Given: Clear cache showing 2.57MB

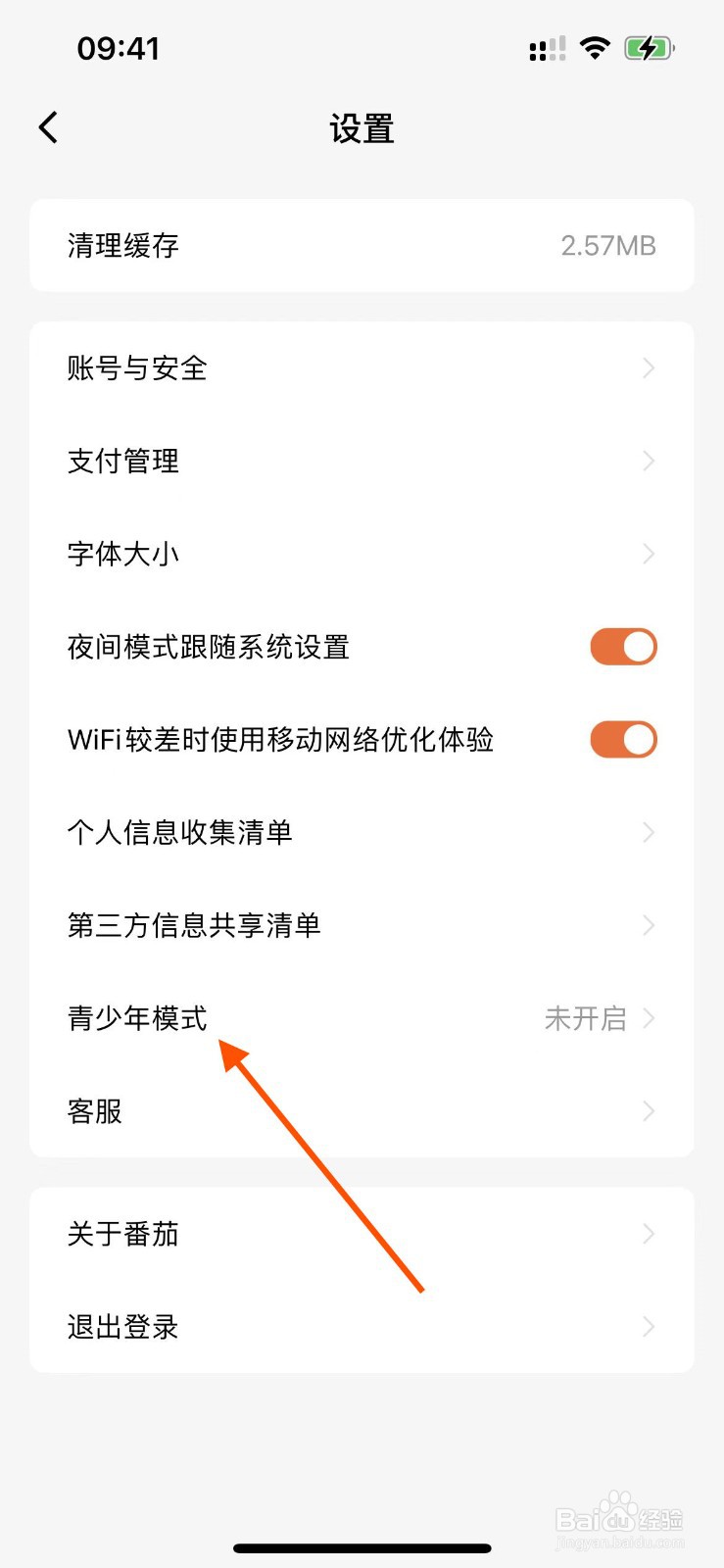Looking at the screenshot, I should coord(362,245).
